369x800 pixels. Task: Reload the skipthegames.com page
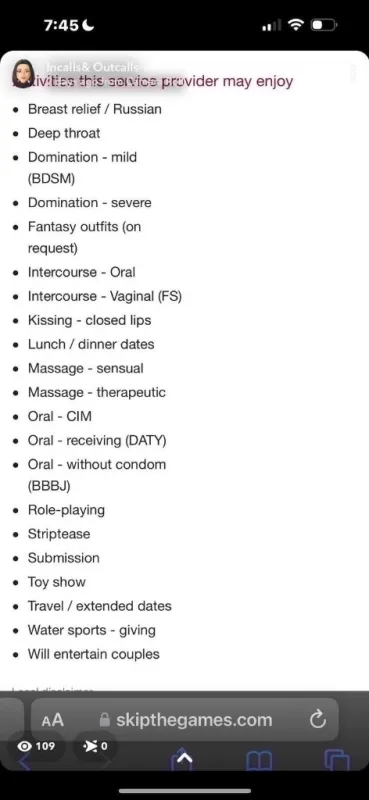pos(317,720)
